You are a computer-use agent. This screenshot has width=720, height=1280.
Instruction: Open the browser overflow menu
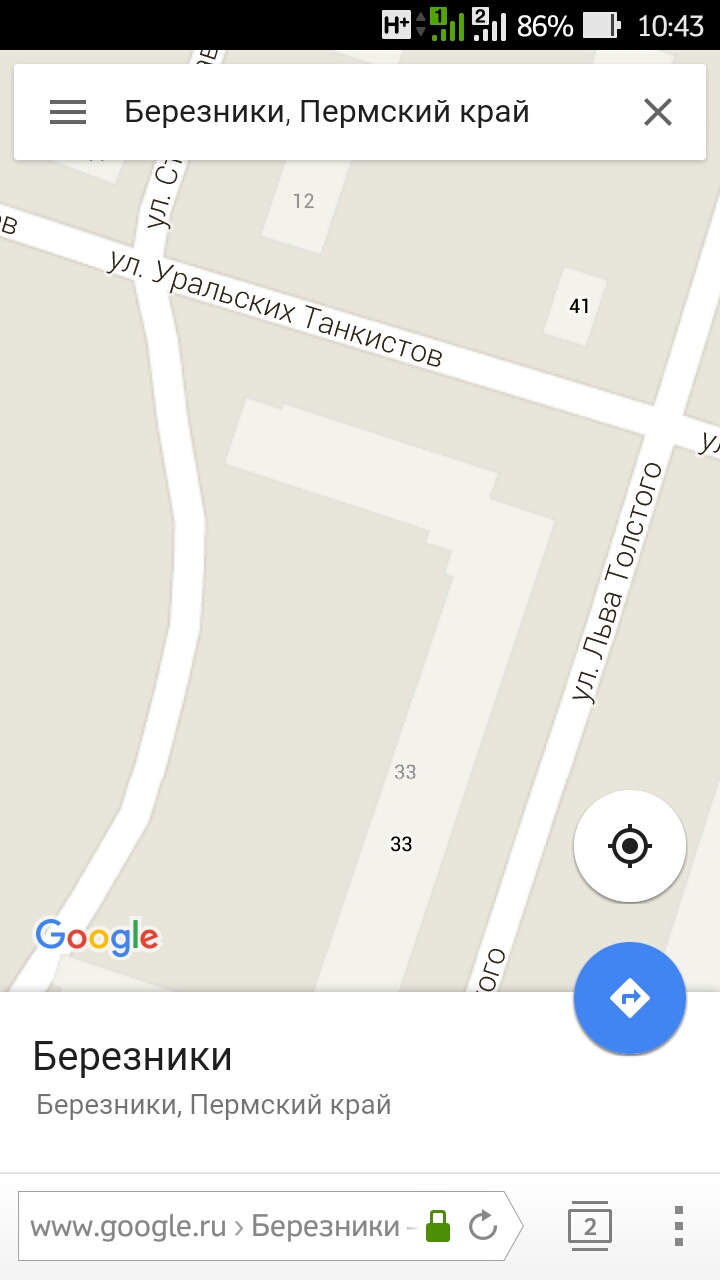pyautogui.click(x=678, y=1226)
